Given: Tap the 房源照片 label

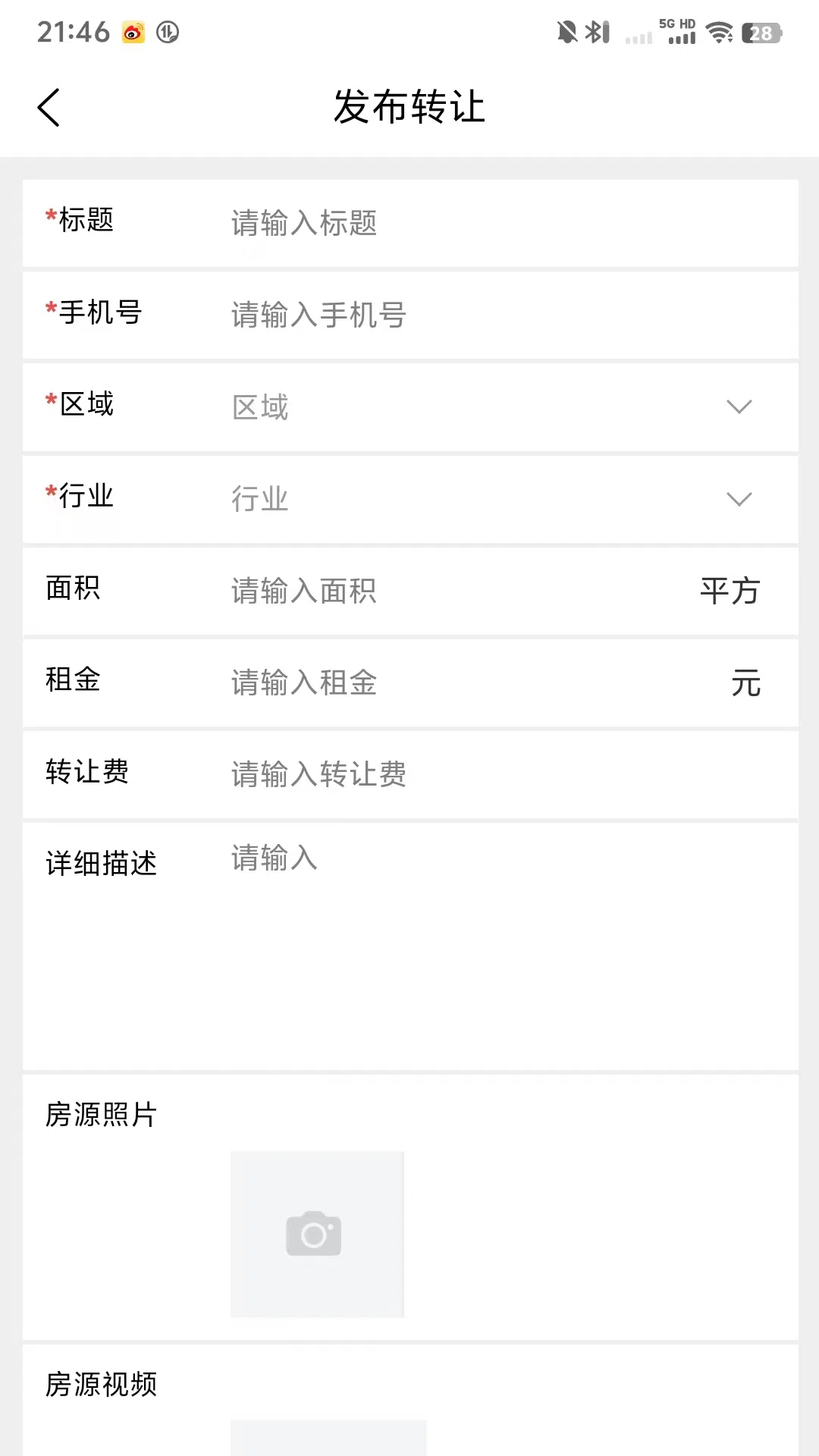Looking at the screenshot, I should (101, 1113).
